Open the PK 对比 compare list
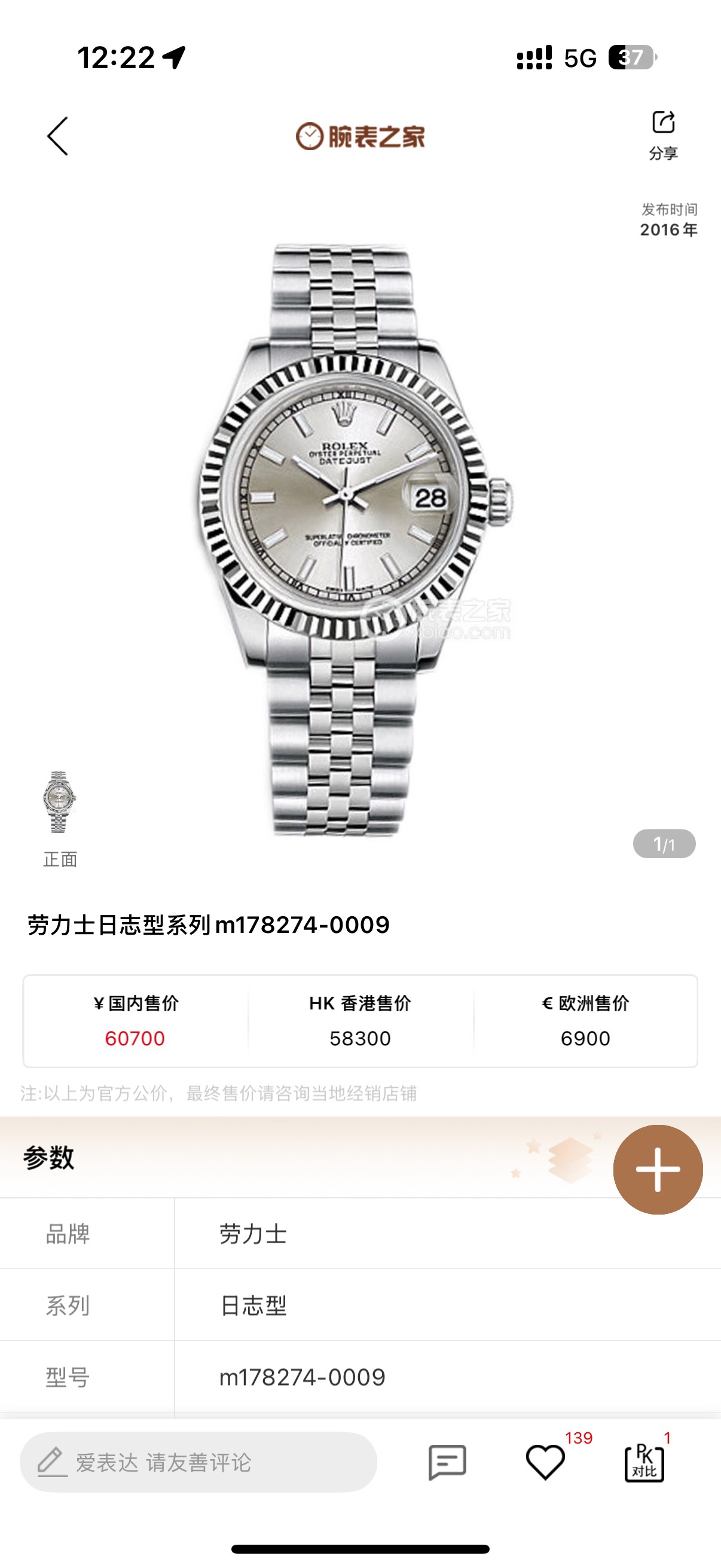This screenshot has width=721, height=1568. click(x=644, y=1462)
